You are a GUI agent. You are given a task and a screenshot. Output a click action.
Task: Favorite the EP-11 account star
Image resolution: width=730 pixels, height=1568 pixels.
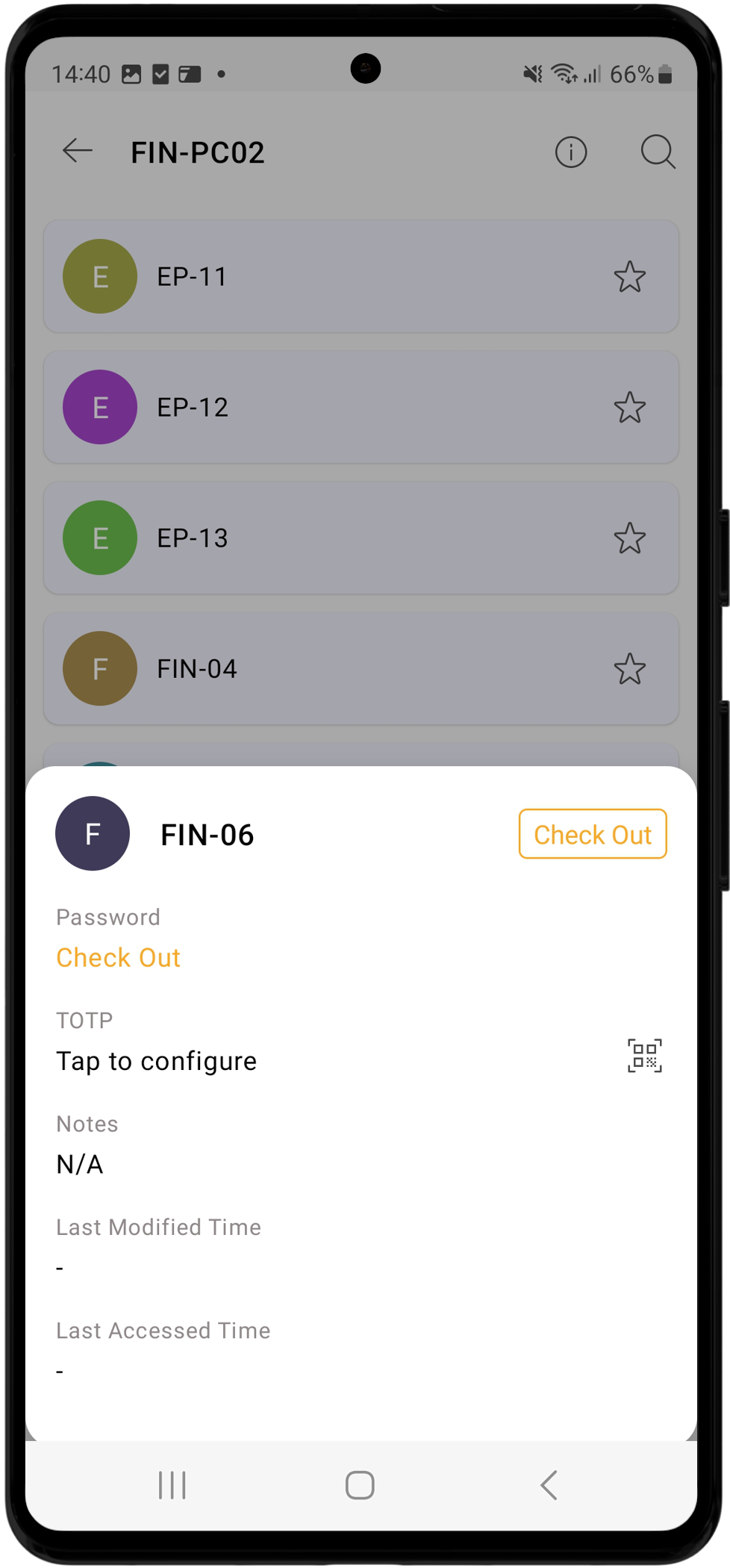pos(629,277)
